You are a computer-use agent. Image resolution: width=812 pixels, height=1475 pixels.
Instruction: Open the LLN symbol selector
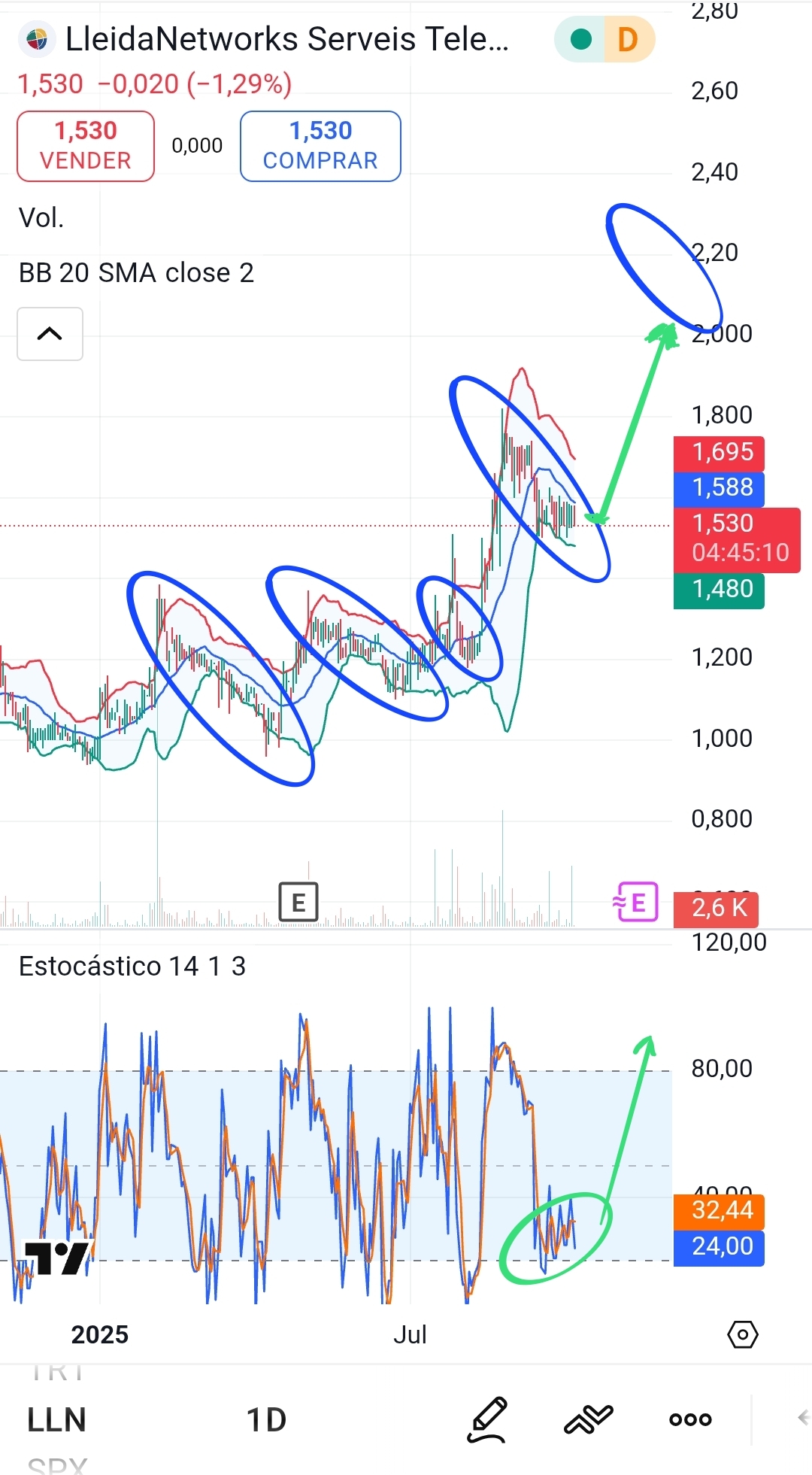point(56,1420)
